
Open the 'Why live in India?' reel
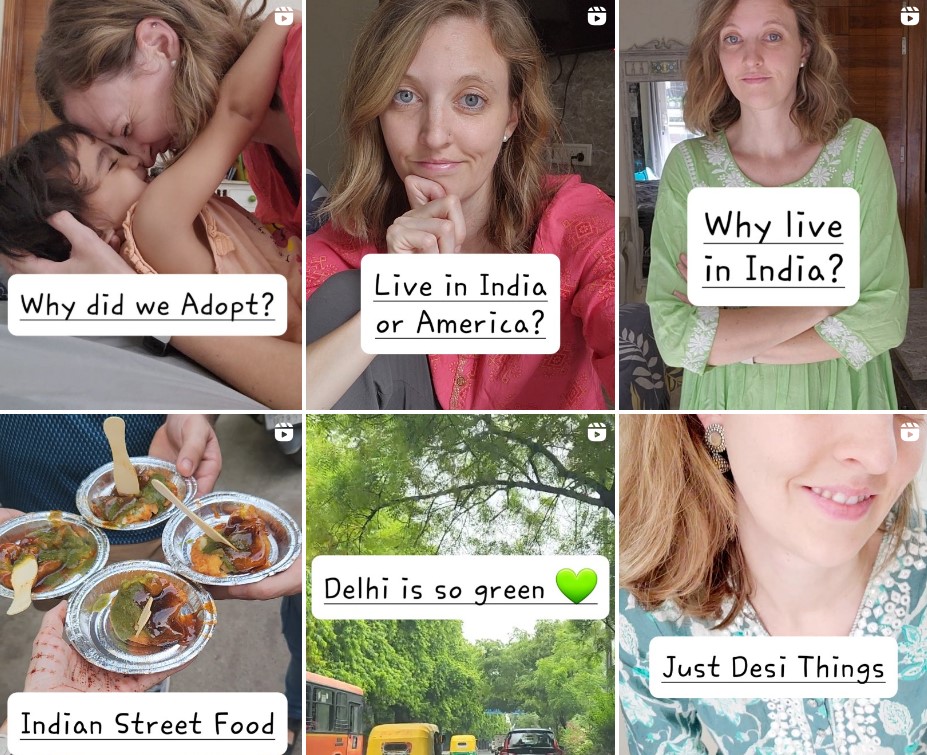tap(773, 205)
